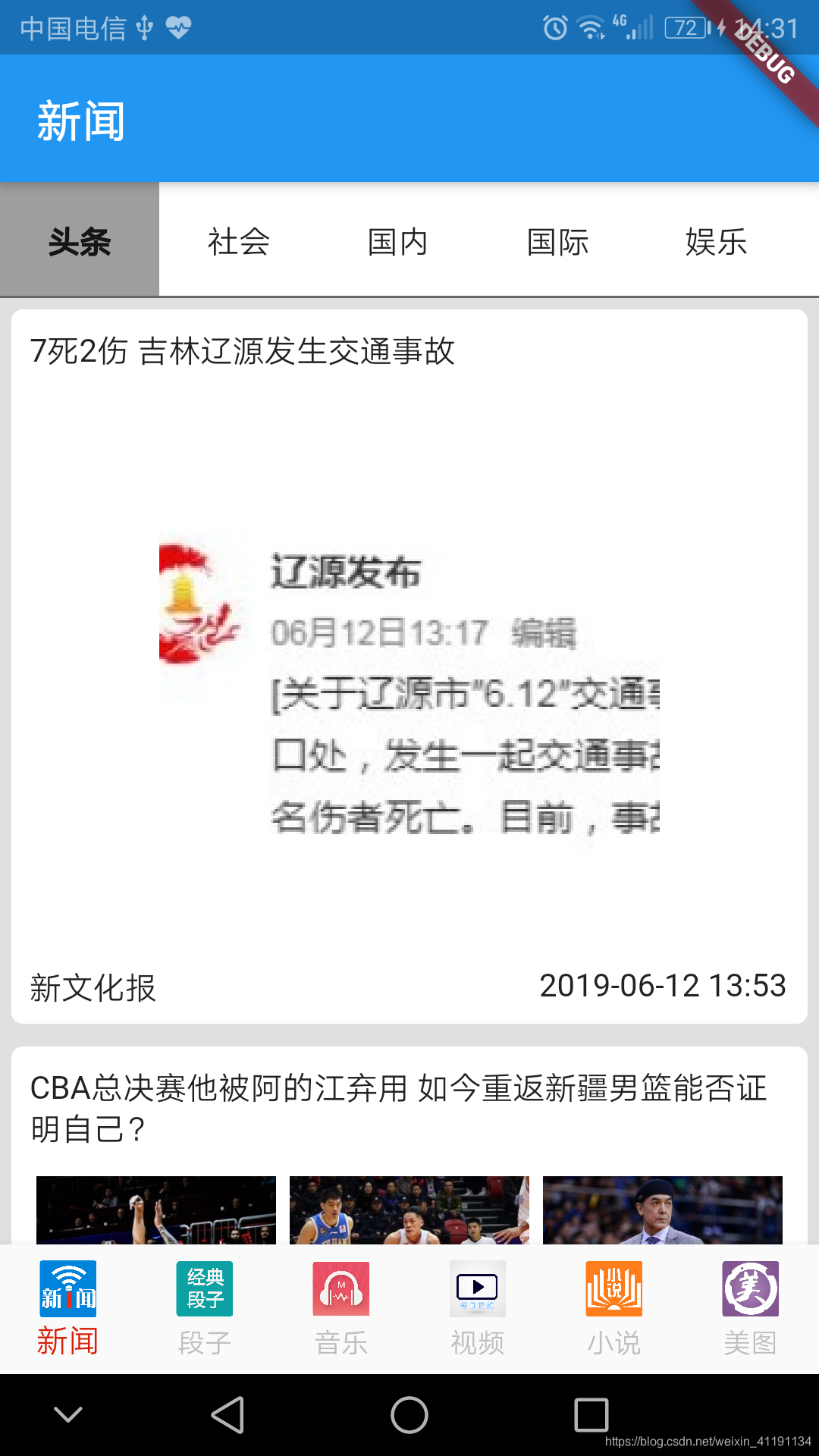Image resolution: width=819 pixels, height=1456 pixels.
Task: Switch to the 社会 tab
Action: 239,241
